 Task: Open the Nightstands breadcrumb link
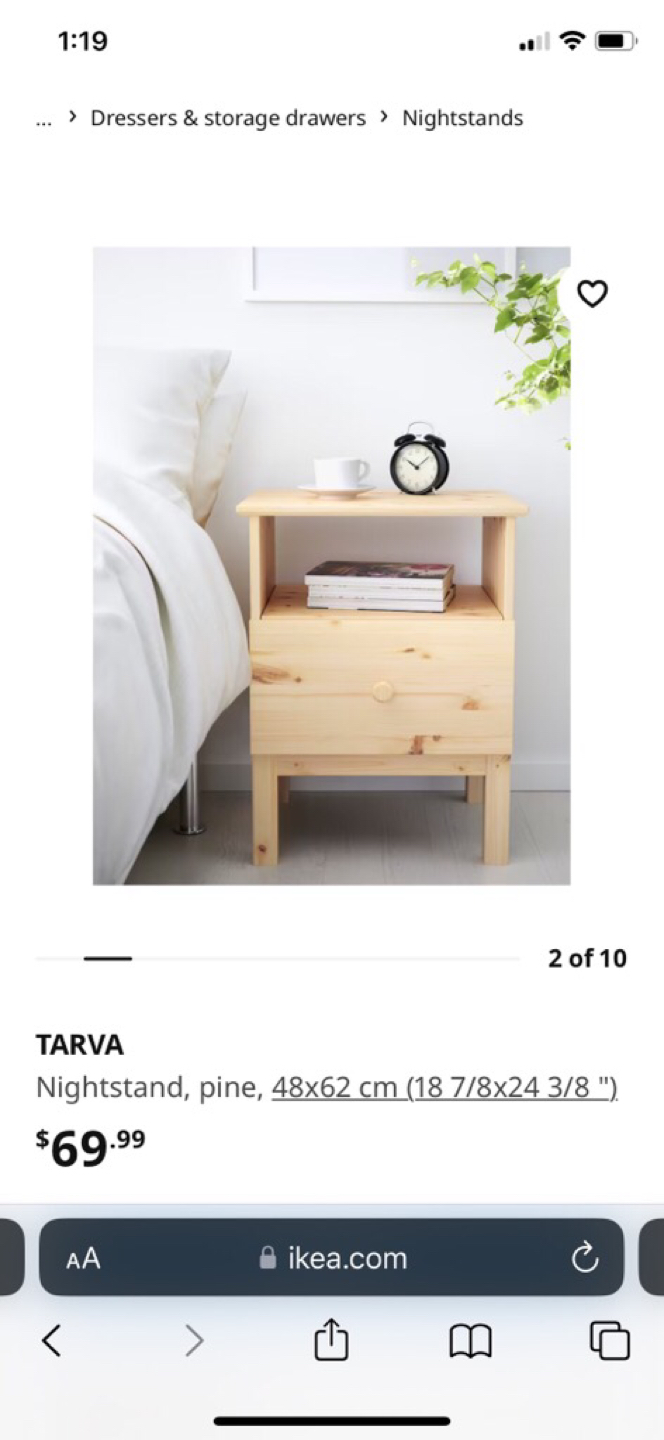tap(462, 118)
